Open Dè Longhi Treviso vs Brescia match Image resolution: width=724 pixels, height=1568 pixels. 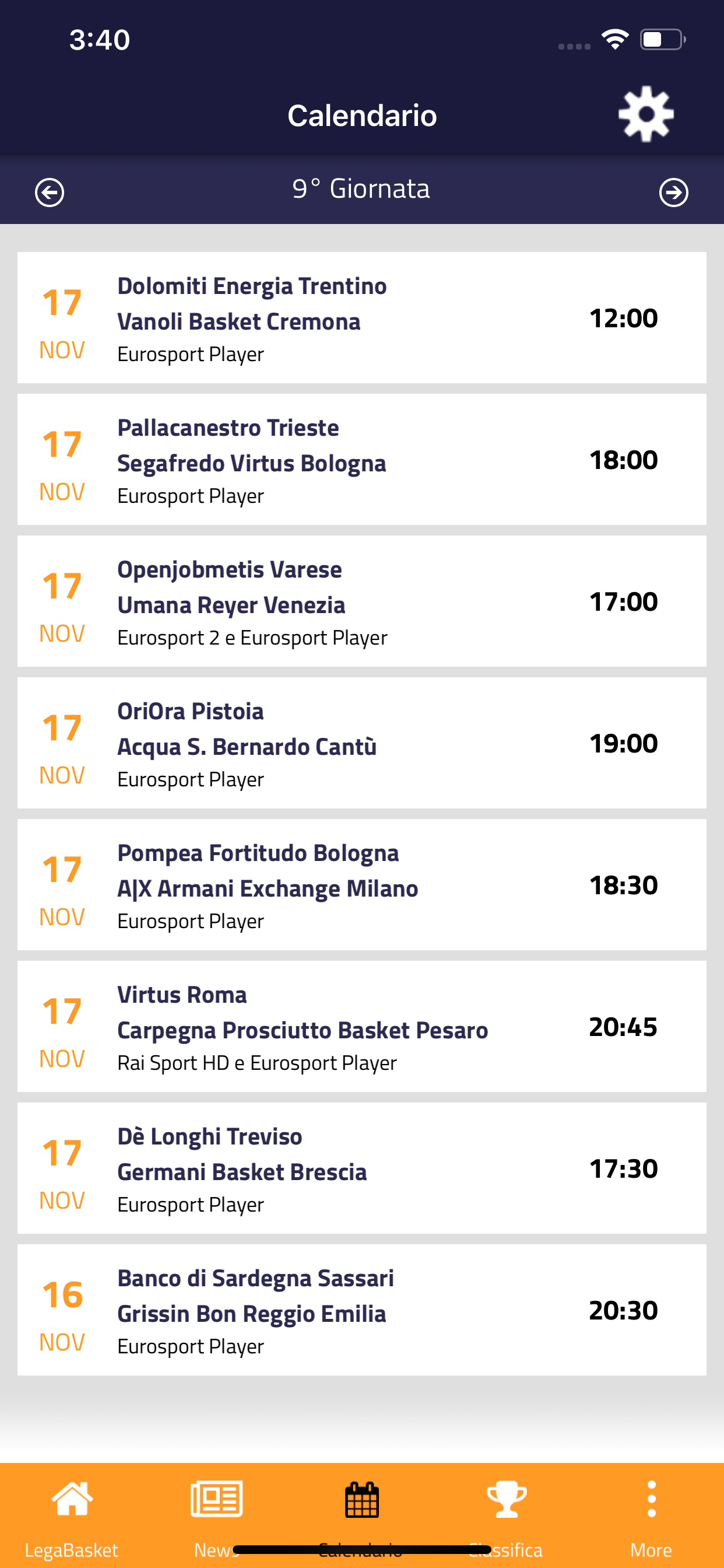pyautogui.click(x=362, y=1168)
